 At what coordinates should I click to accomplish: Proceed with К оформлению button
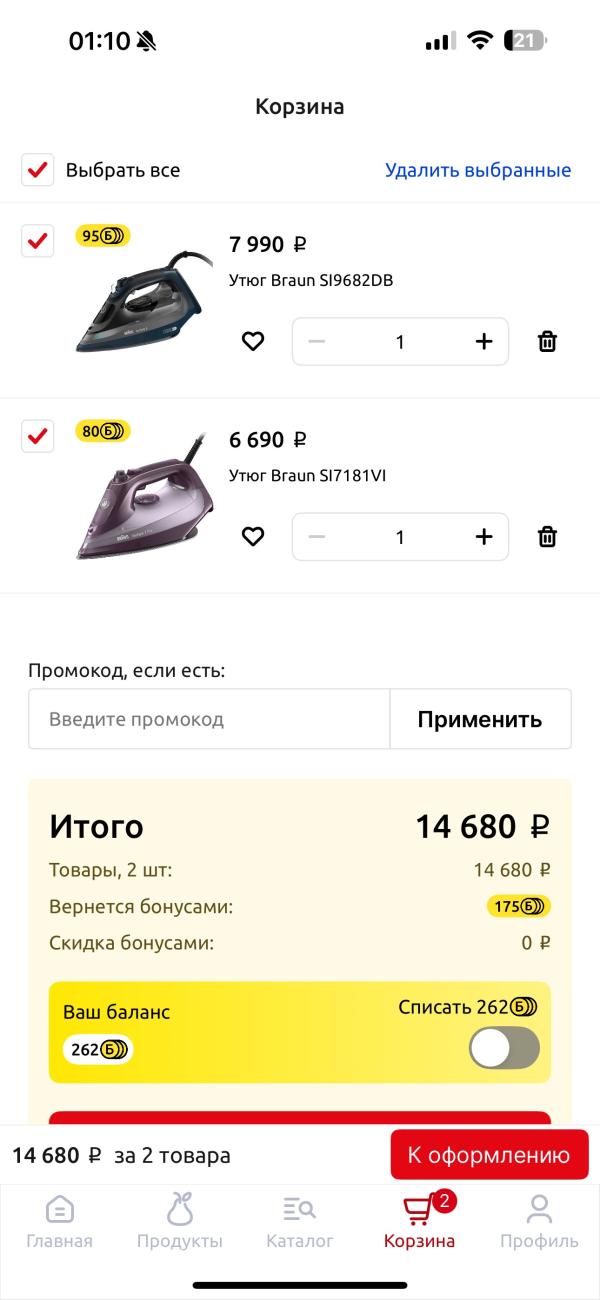pyautogui.click(x=489, y=1155)
